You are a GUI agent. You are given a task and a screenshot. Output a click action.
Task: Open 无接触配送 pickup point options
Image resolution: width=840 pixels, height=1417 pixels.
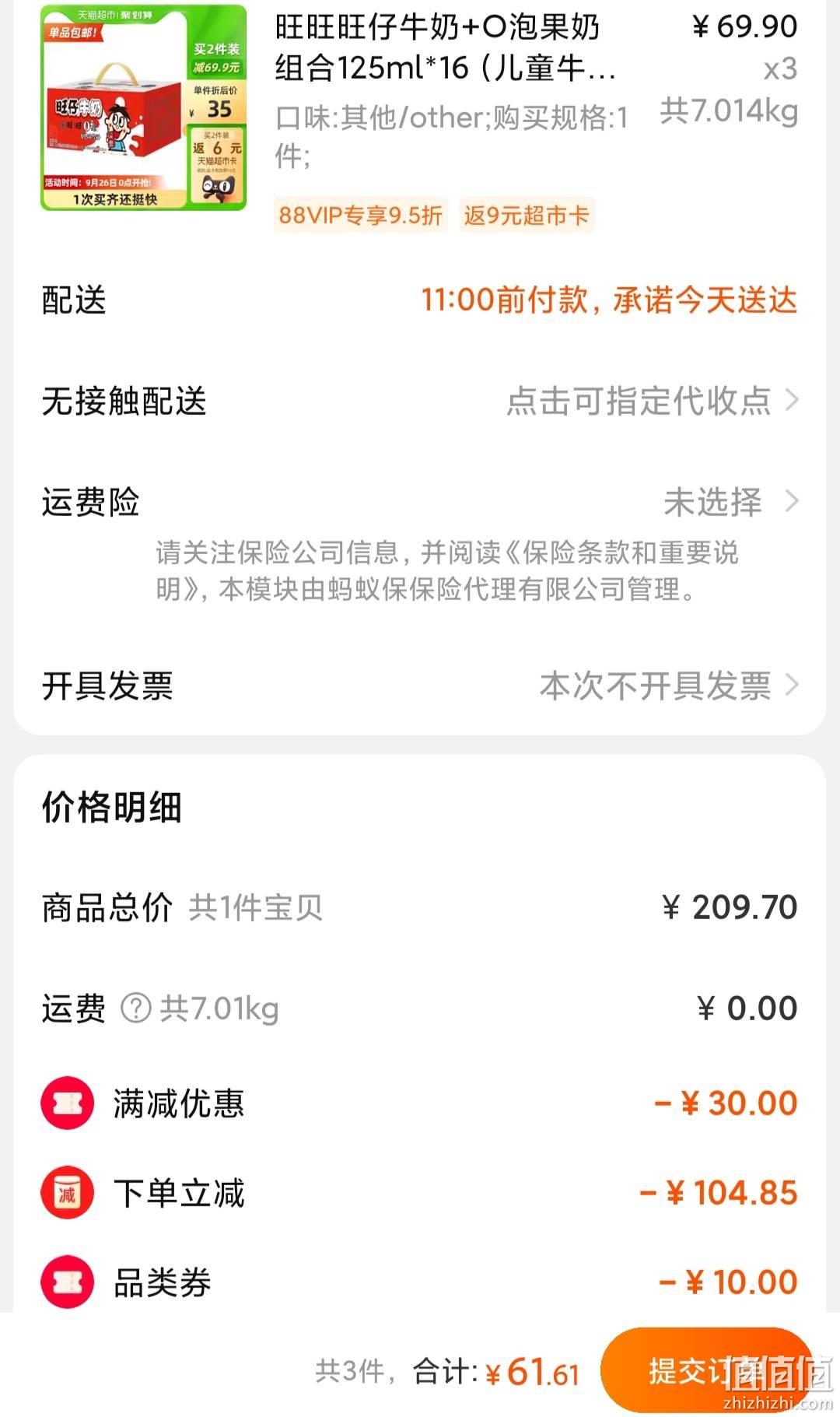click(x=420, y=402)
